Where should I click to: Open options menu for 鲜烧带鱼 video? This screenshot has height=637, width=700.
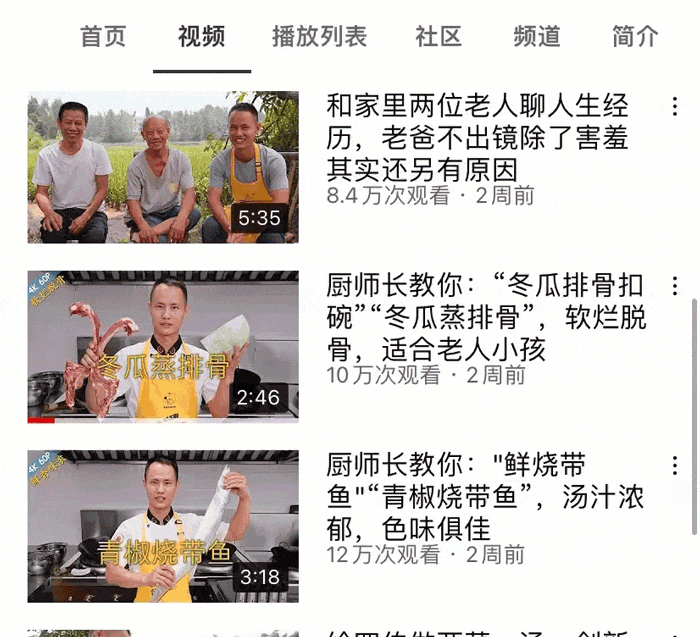coord(675,466)
